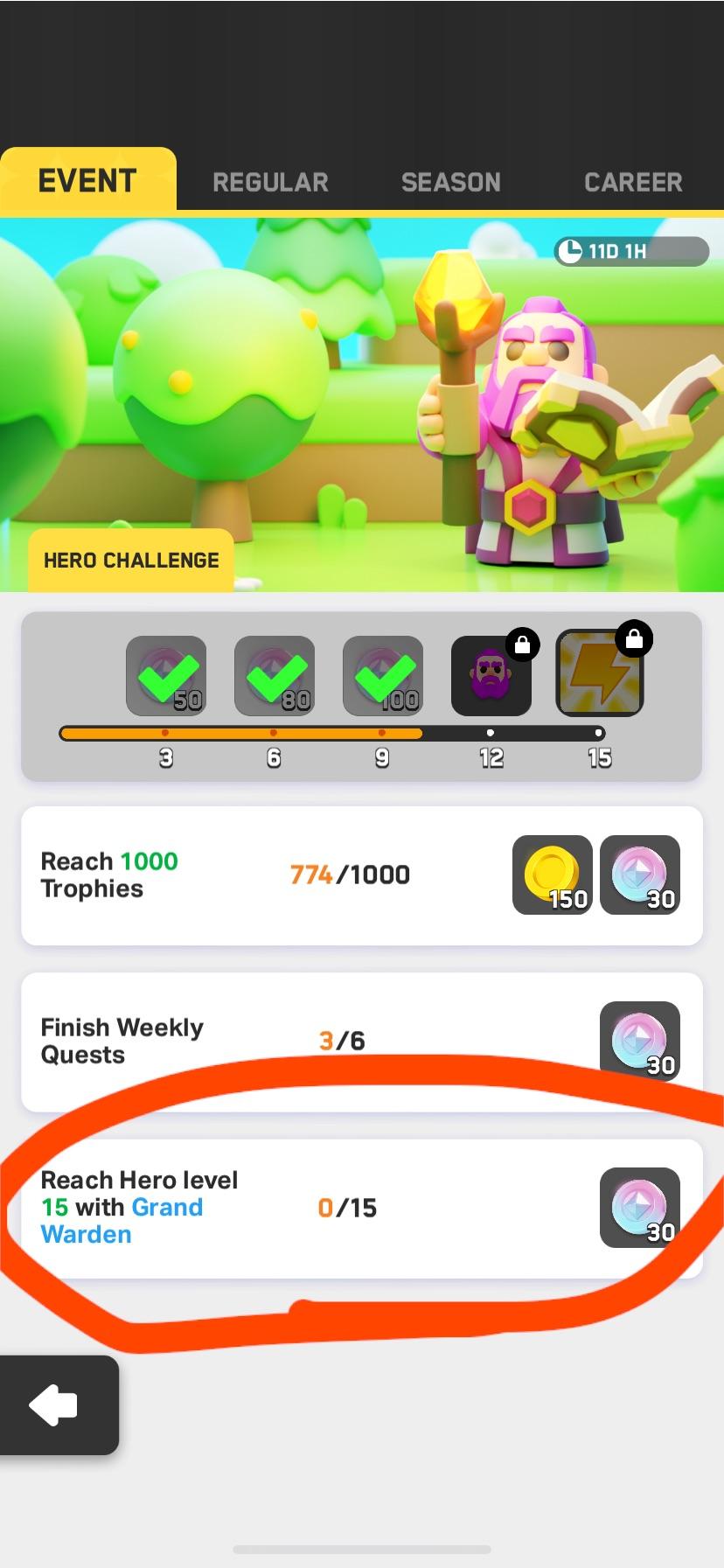The image size is (724, 1568).
Task: Expand the Finish Weekly Quests card
Action: coord(362,1041)
